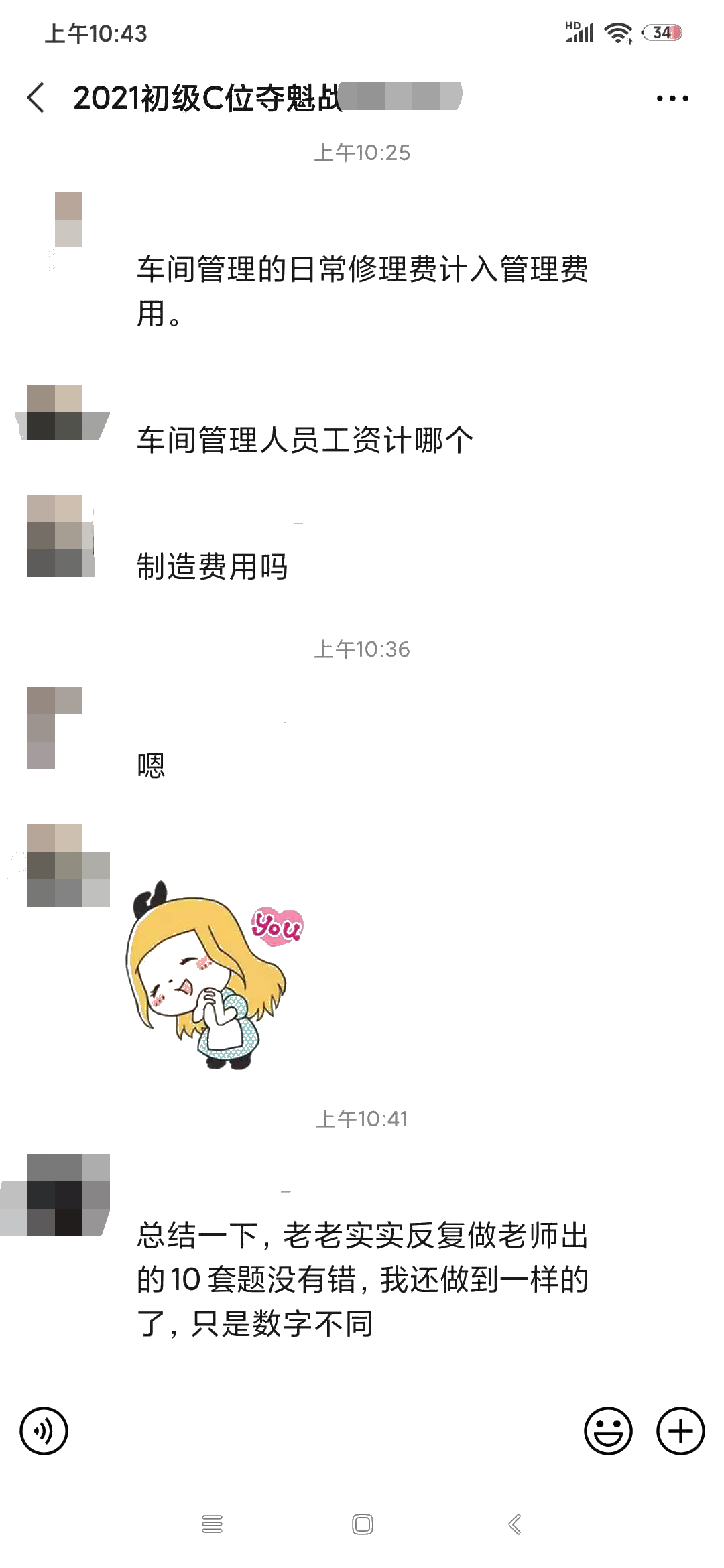724x1568 pixels.
Task: Tap the 嗯 message bubble
Action: 151,764
